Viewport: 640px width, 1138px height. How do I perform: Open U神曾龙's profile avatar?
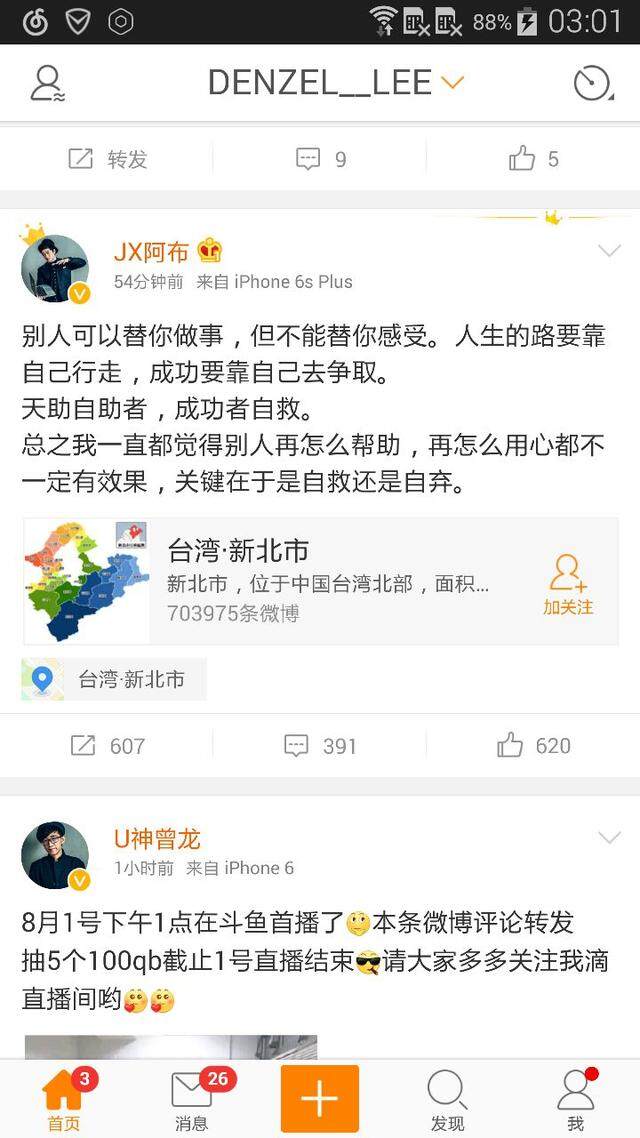(x=56, y=855)
